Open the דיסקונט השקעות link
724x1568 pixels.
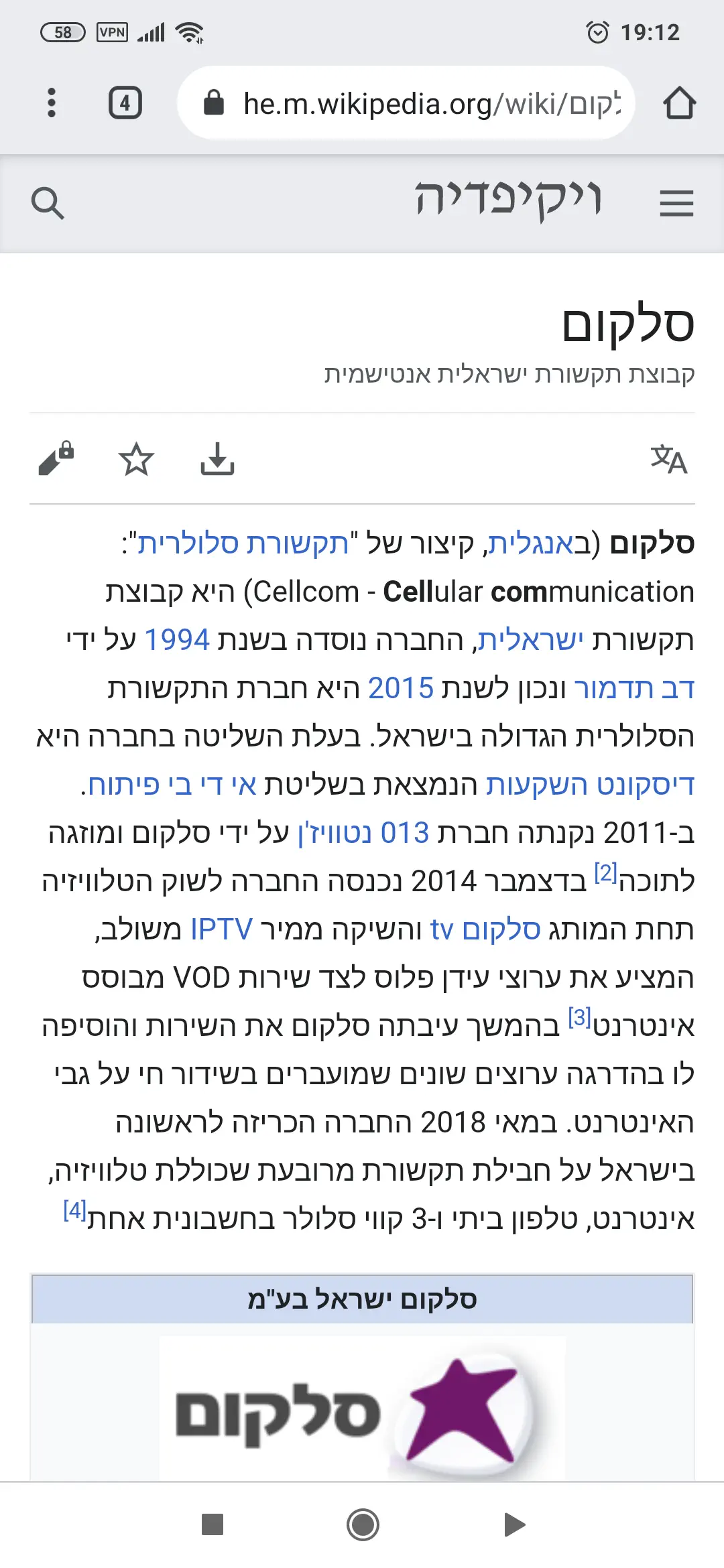click(590, 785)
